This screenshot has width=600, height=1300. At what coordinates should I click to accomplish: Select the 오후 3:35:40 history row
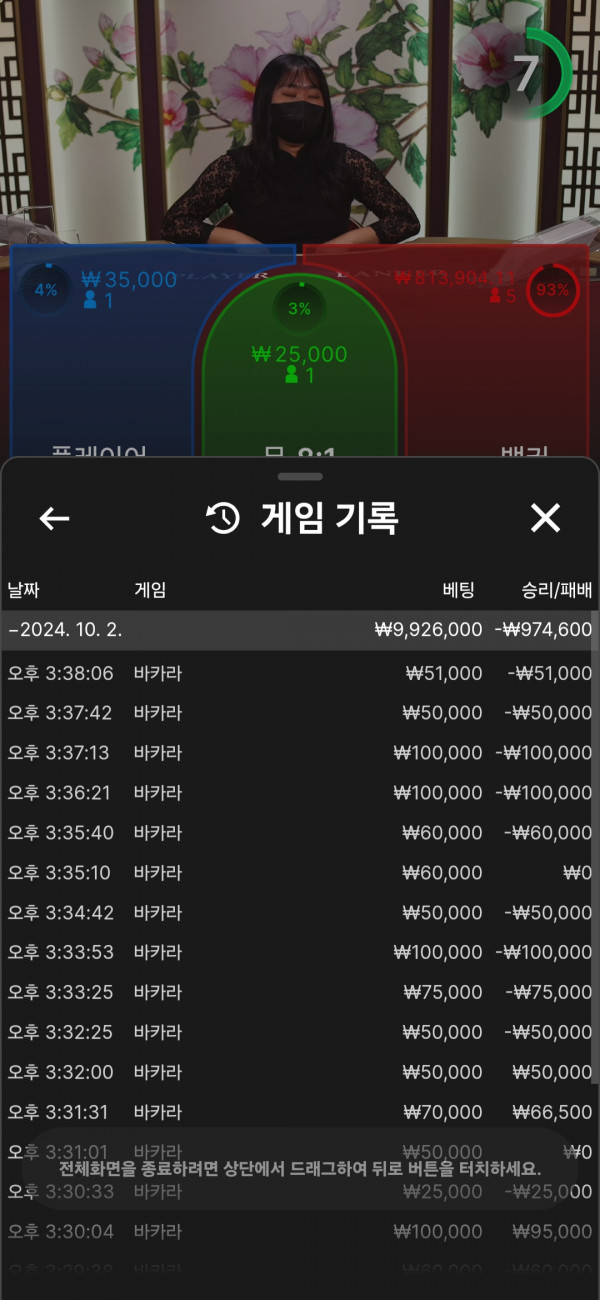(x=300, y=833)
